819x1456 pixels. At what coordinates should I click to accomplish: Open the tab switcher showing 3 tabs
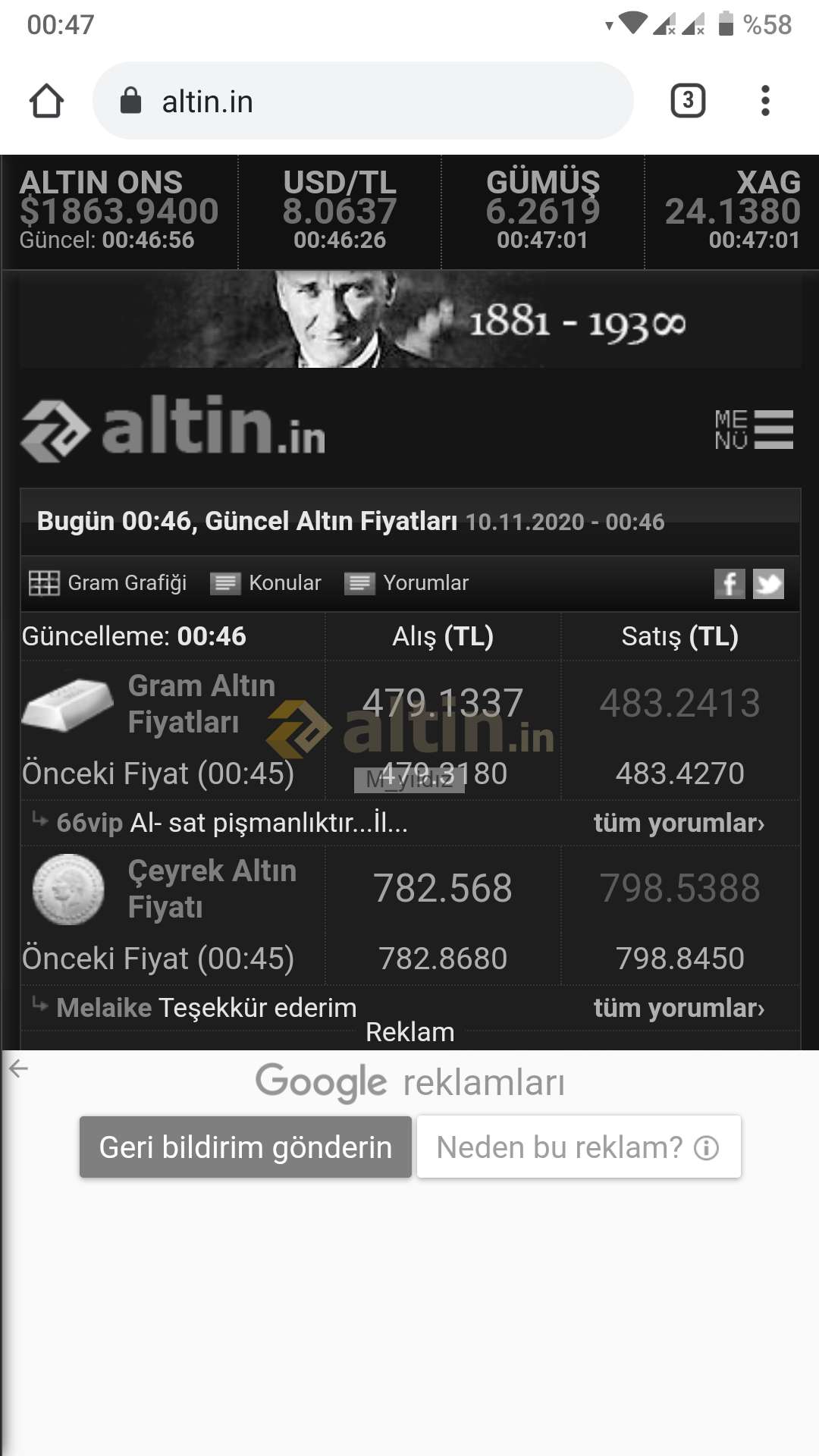[x=688, y=101]
